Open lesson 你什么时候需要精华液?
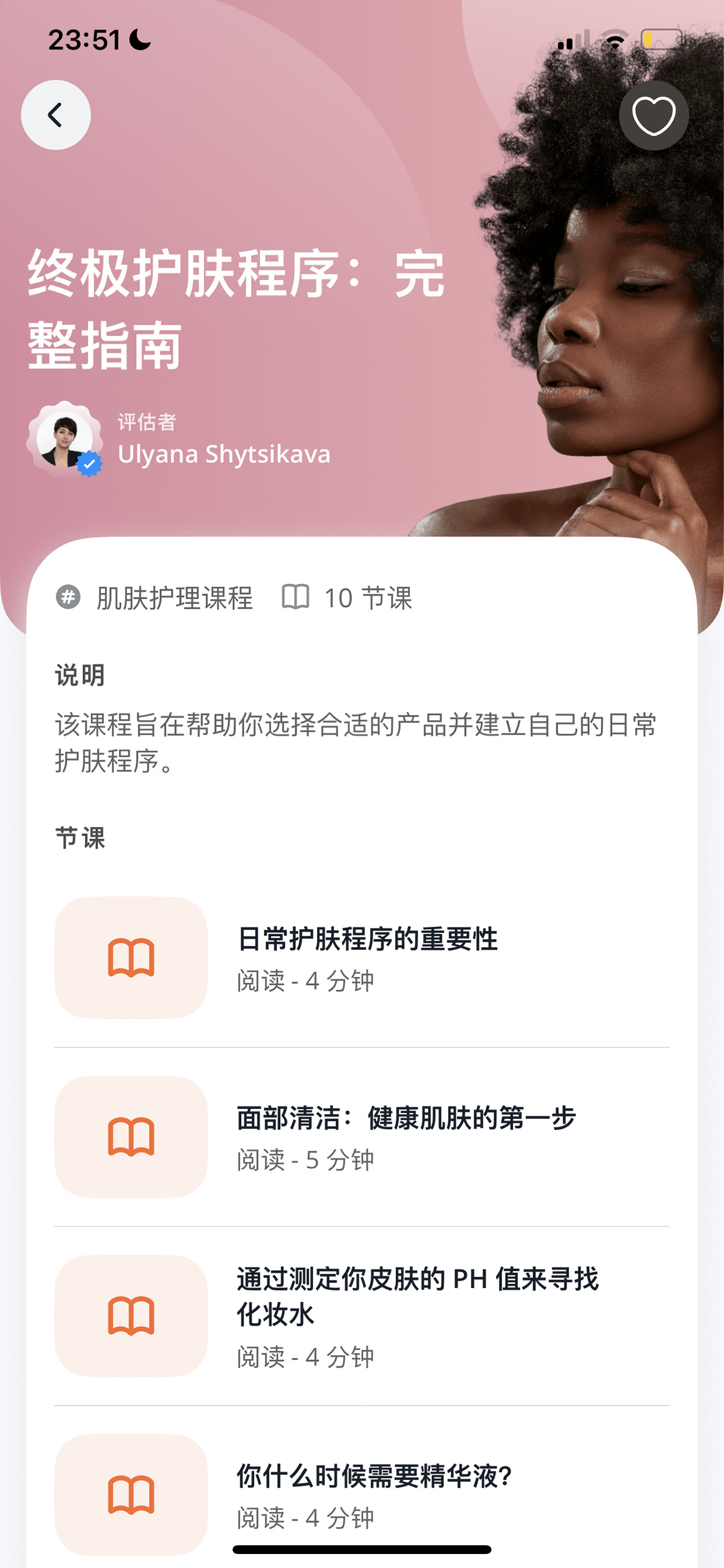Viewport: 724px width, 1568px height. click(x=362, y=1494)
